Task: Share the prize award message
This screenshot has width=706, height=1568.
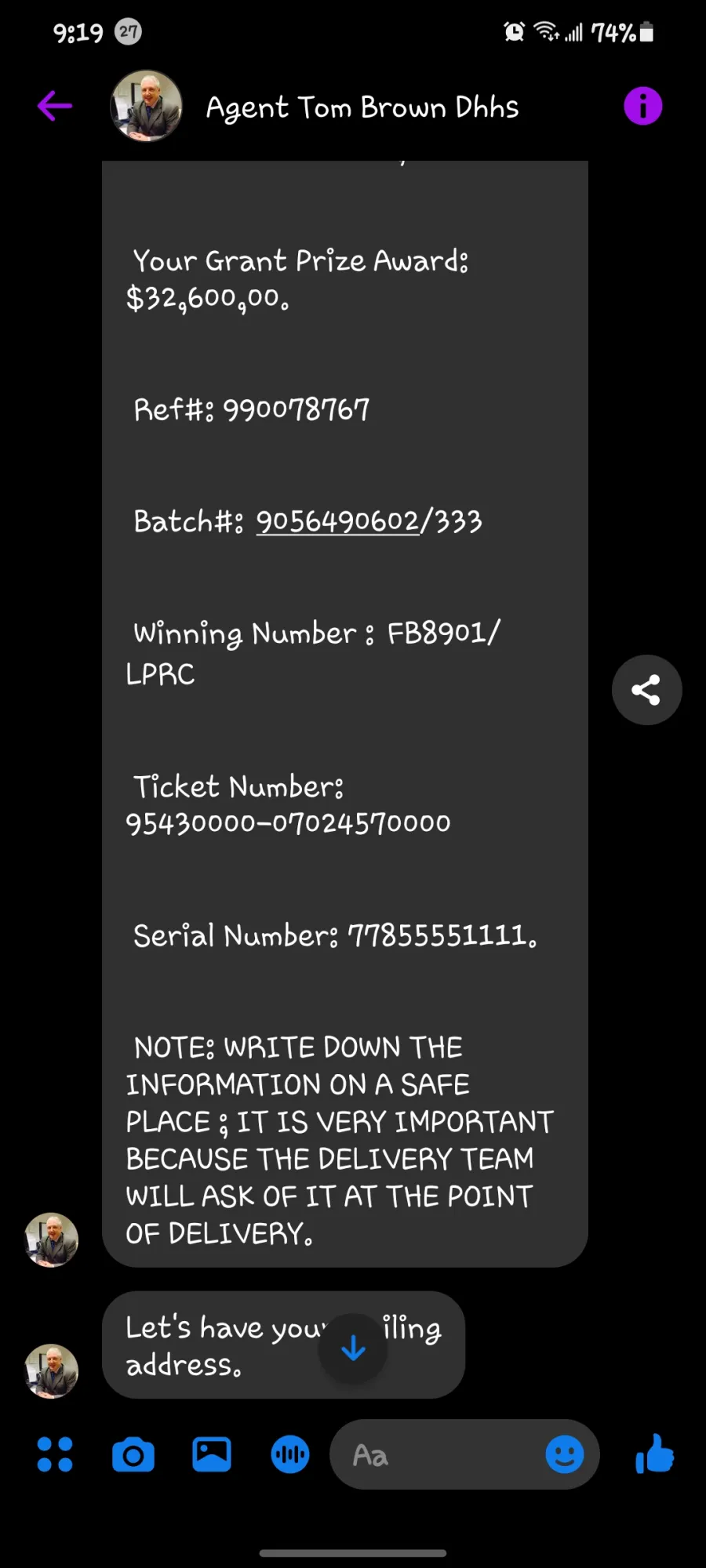Action: click(x=646, y=690)
